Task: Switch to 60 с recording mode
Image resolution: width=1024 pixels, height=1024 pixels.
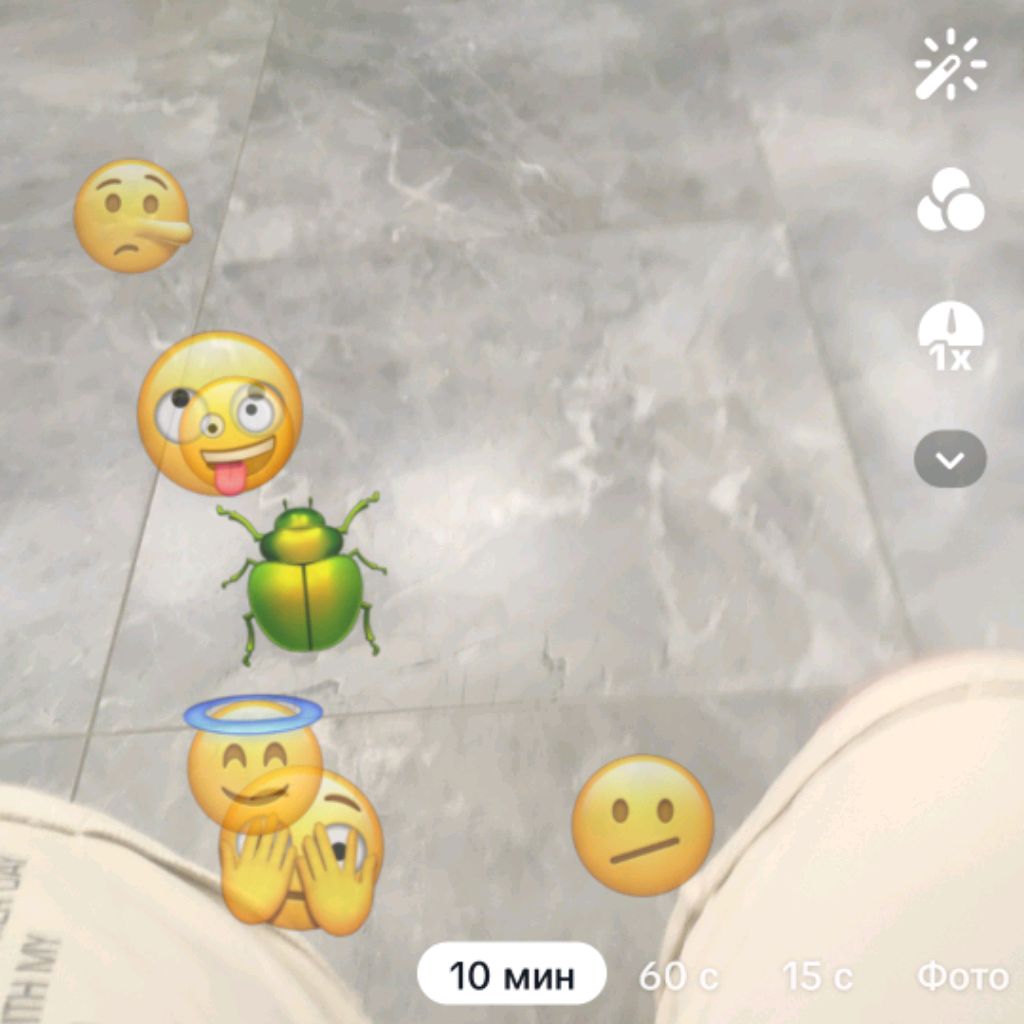Action: point(679,976)
